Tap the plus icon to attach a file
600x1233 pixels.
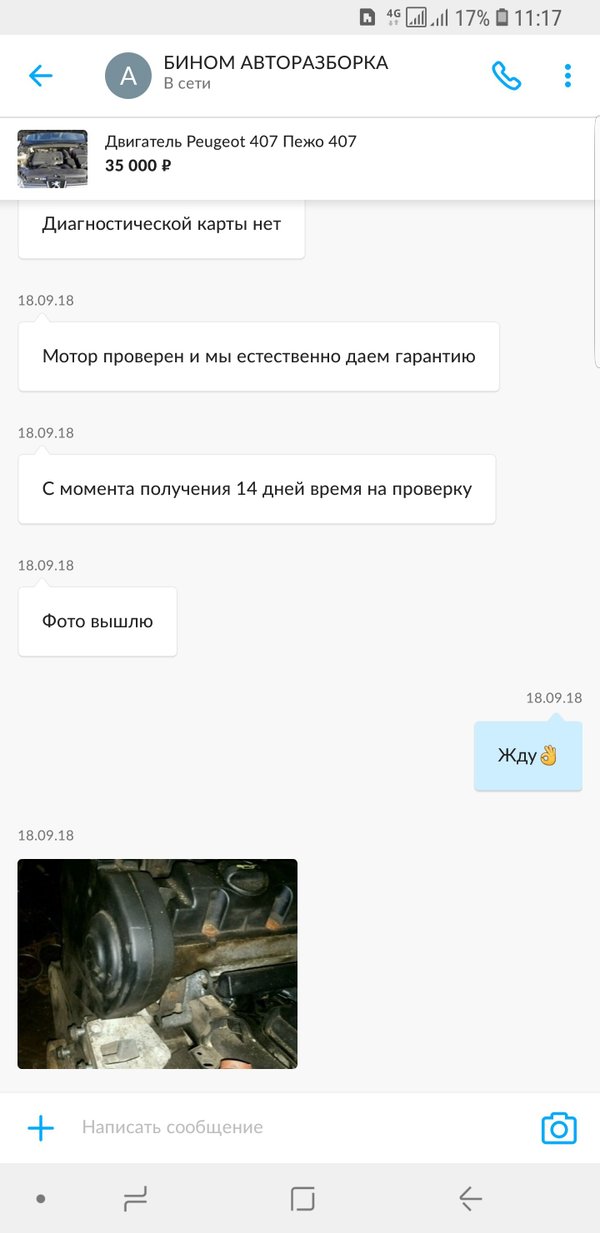40,1128
